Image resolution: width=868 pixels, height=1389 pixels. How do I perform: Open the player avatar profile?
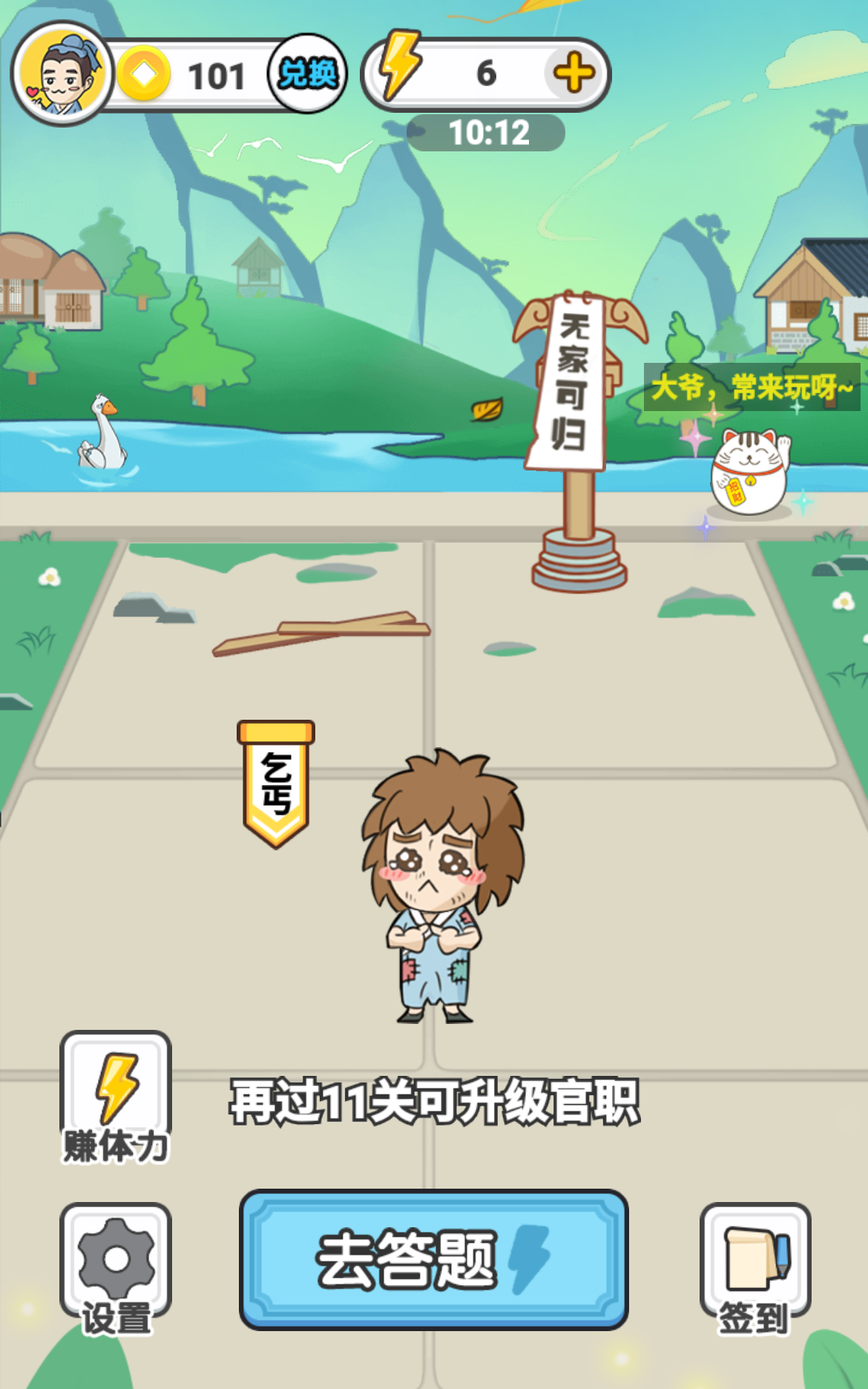point(62,73)
